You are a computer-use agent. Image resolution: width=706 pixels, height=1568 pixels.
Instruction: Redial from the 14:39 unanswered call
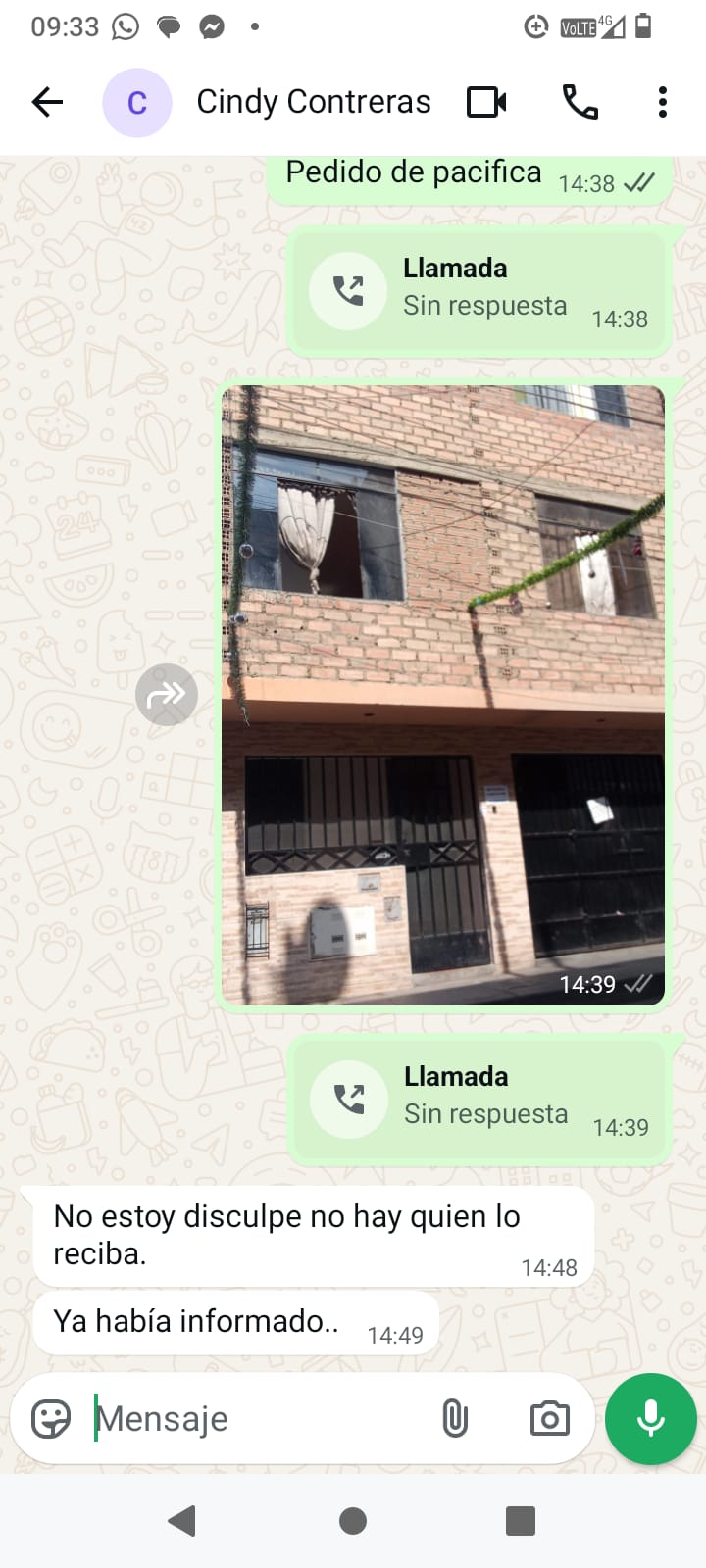pyautogui.click(x=349, y=1100)
